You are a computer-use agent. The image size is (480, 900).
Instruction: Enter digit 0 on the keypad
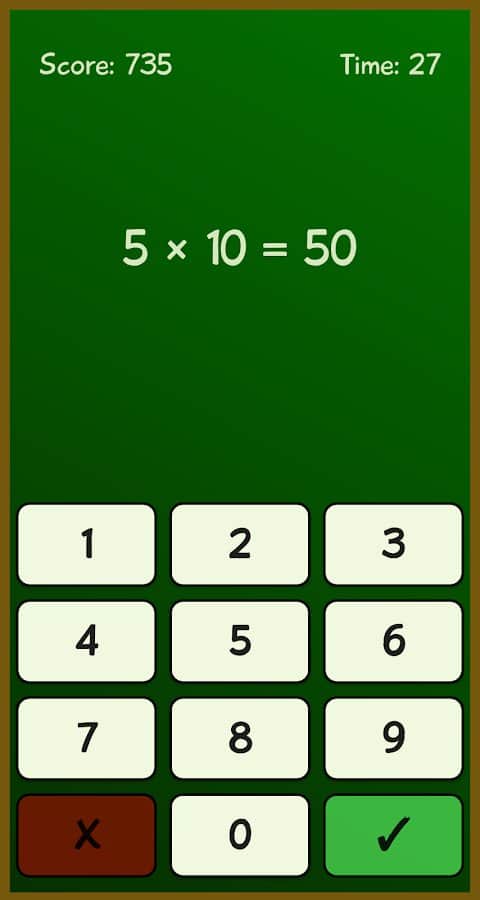click(x=240, y=835)
